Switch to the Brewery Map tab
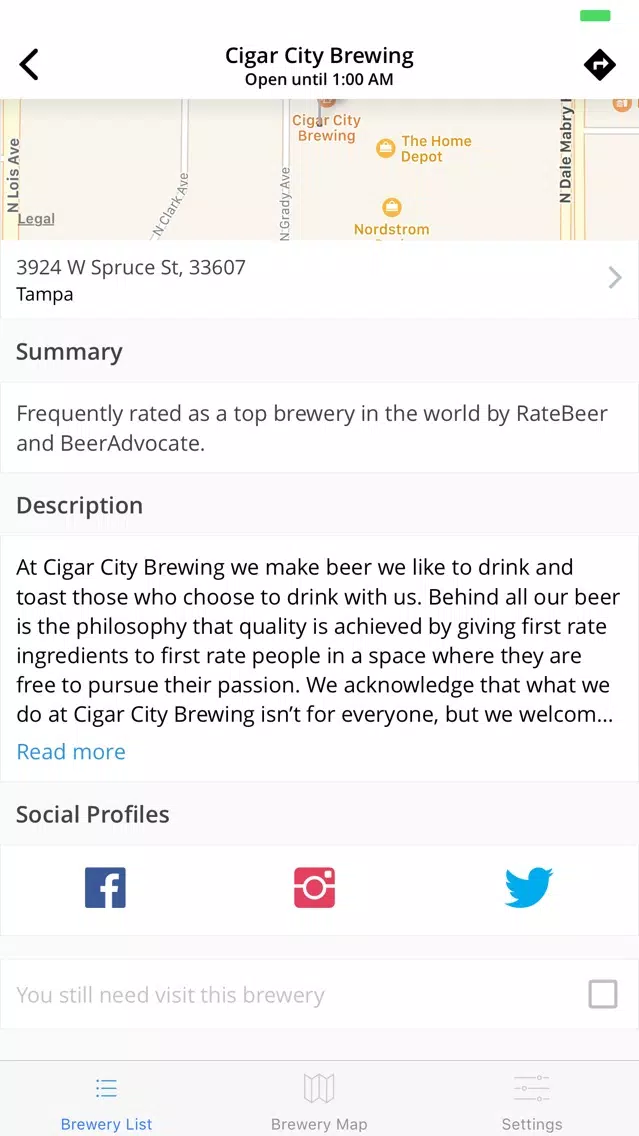This screenshot has height=1136, width=639. pyautogui.click(x=319, y=1102)
